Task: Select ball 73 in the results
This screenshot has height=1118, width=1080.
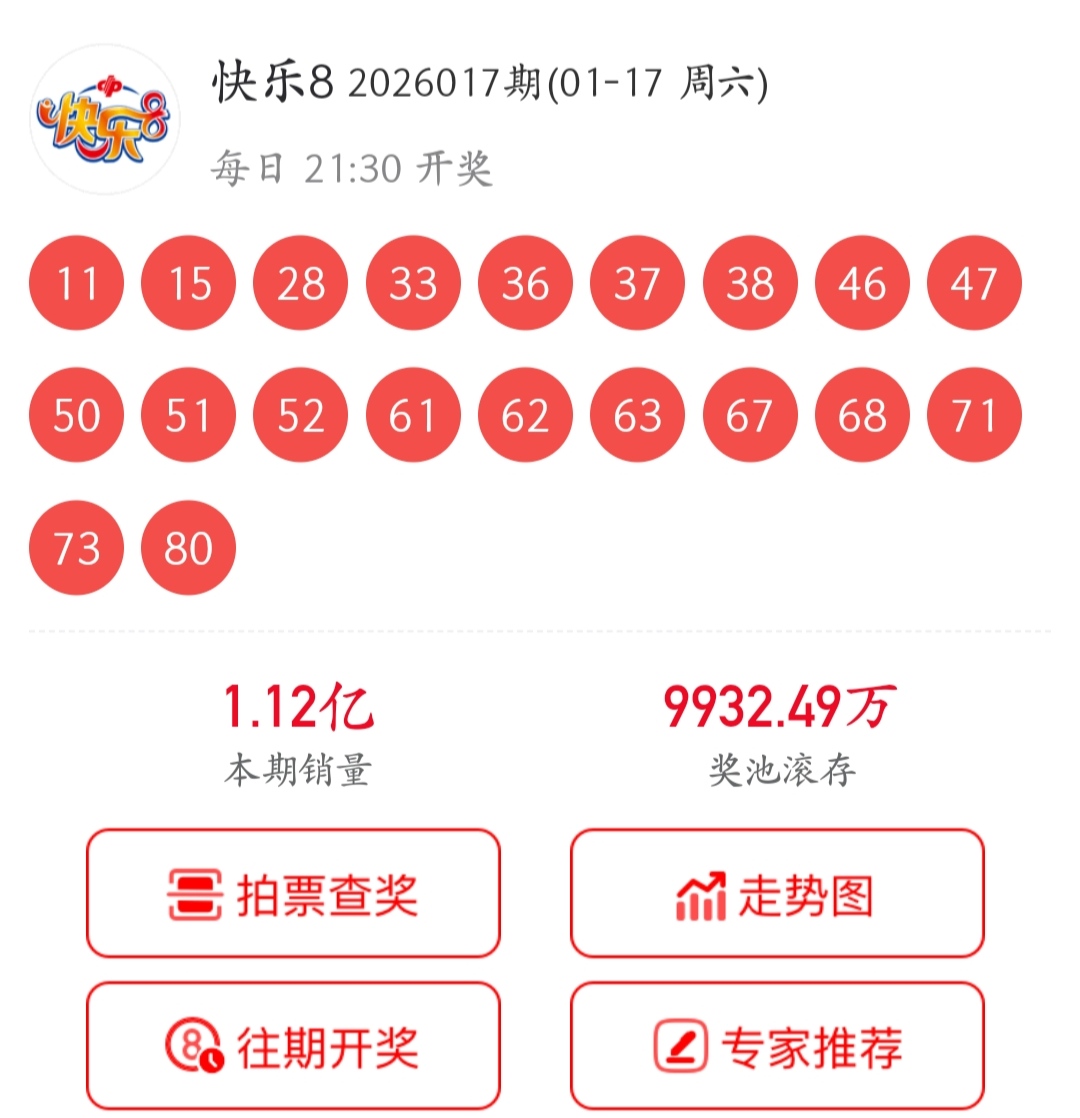Action: pos(76,548)
